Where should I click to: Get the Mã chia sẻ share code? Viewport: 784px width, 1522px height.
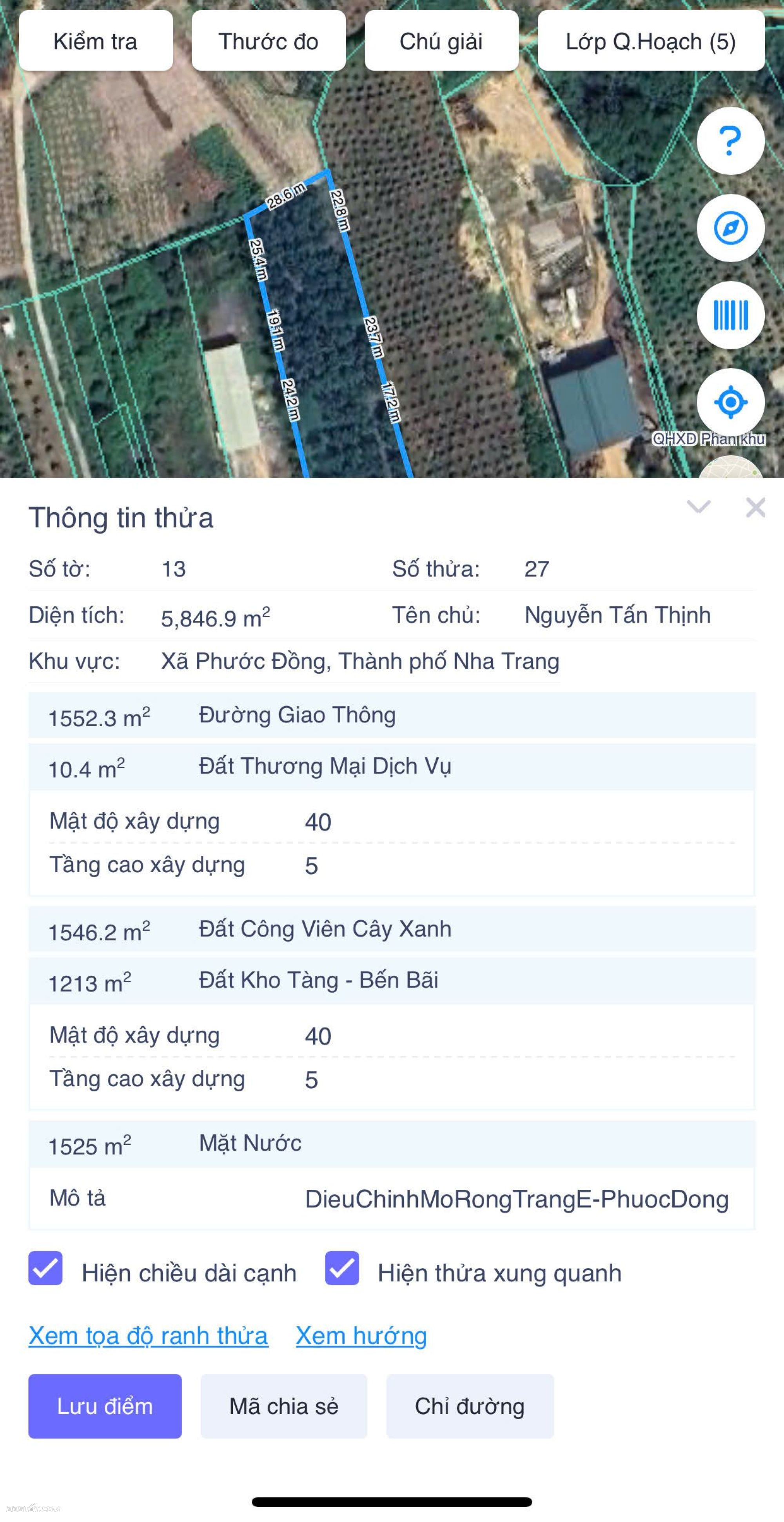click(x=283, y=1406)
